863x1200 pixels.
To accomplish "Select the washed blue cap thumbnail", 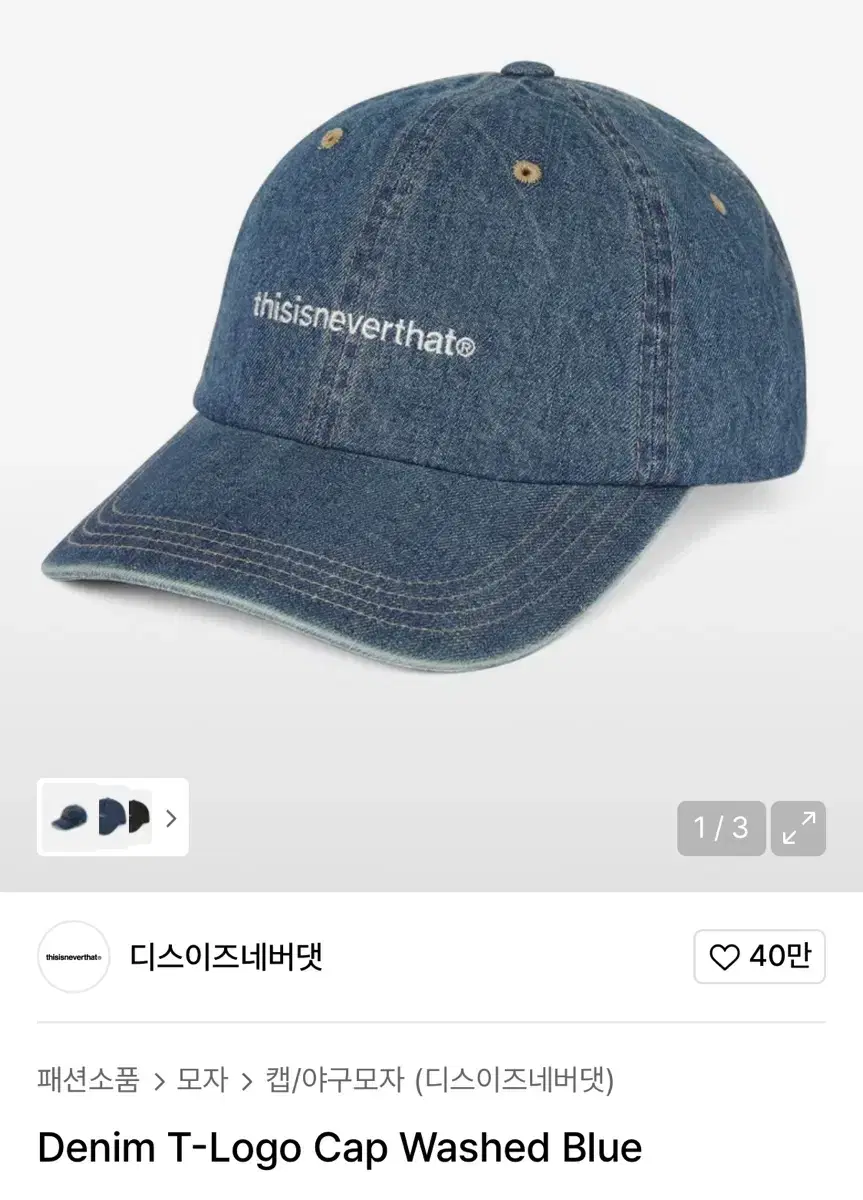I will [x=67, y=818].
